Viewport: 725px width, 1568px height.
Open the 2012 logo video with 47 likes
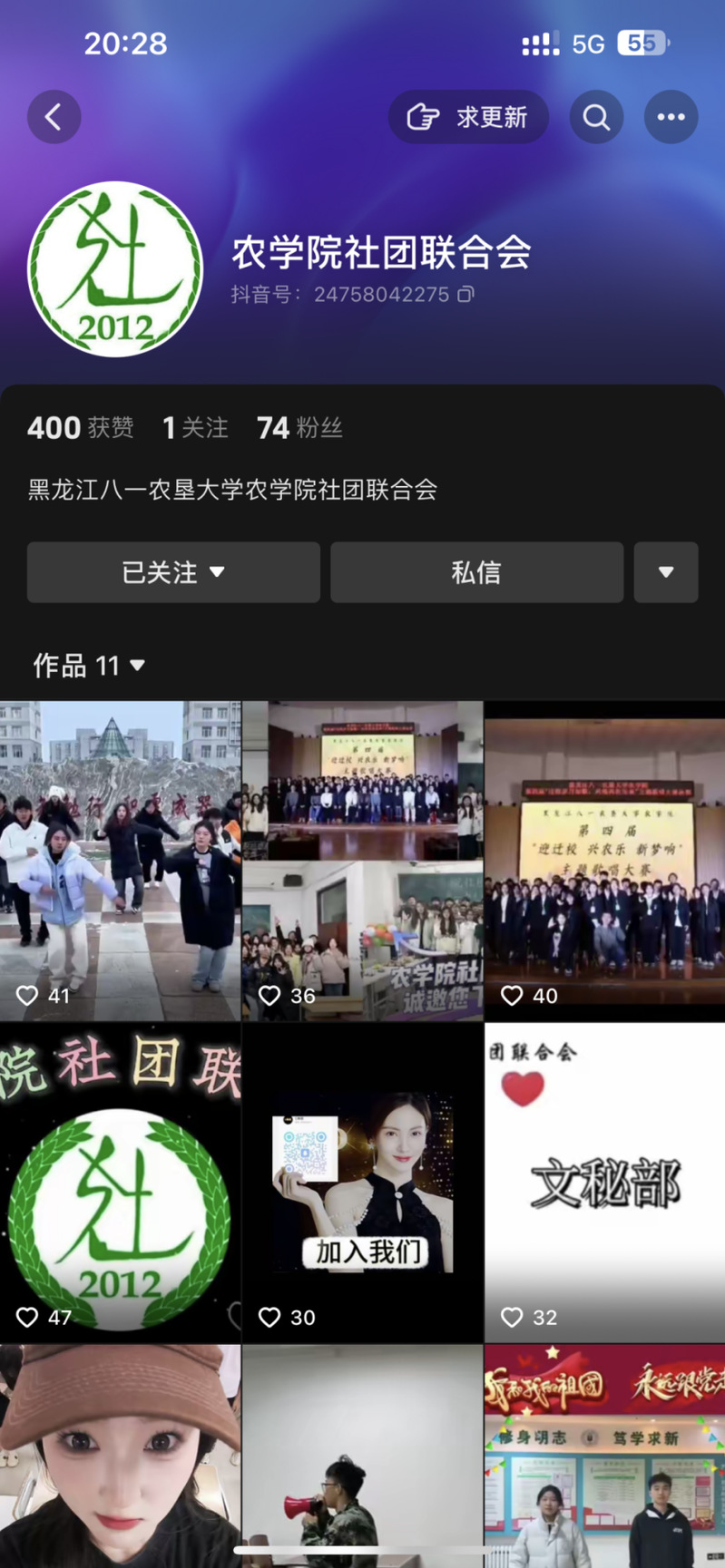(x=120, y=1182)
